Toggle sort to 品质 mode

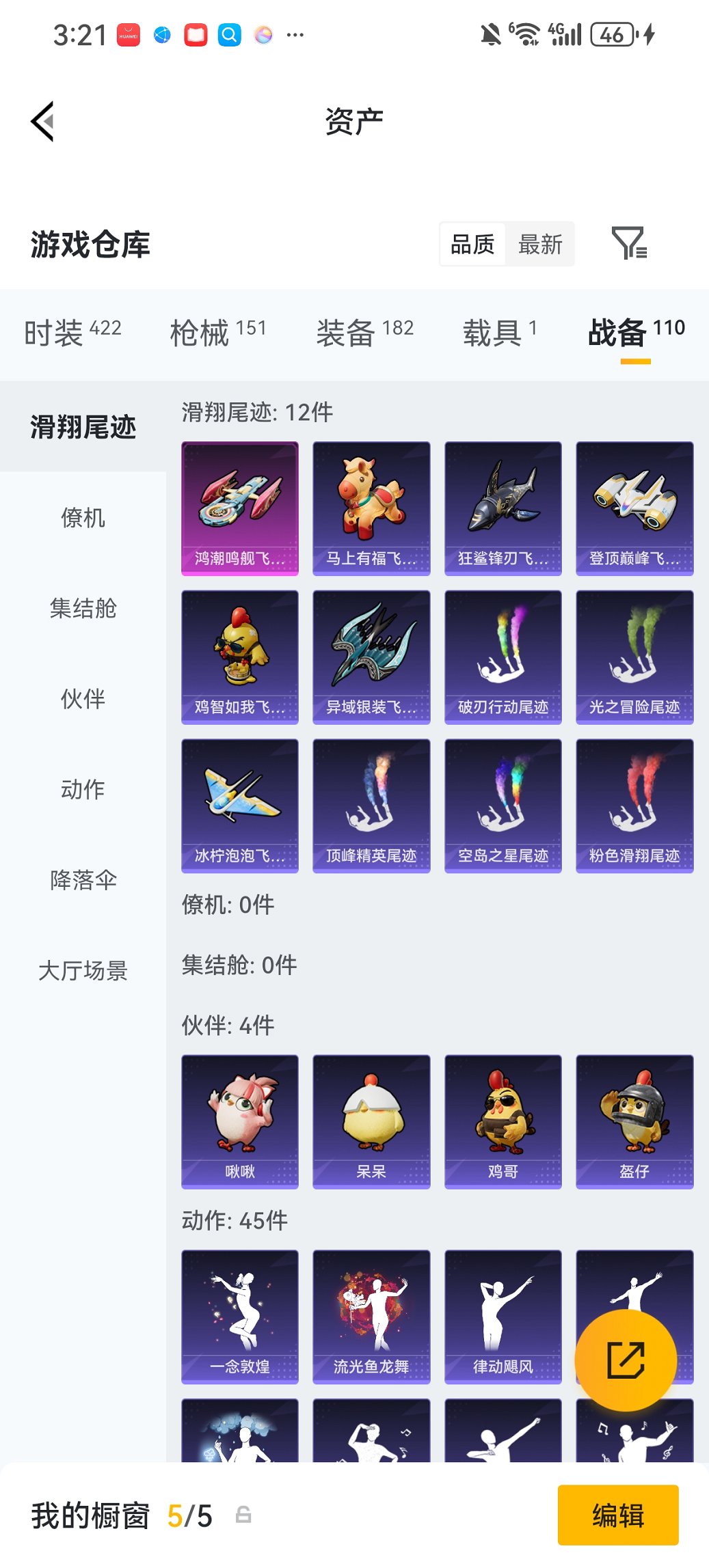tap(473, 244)
